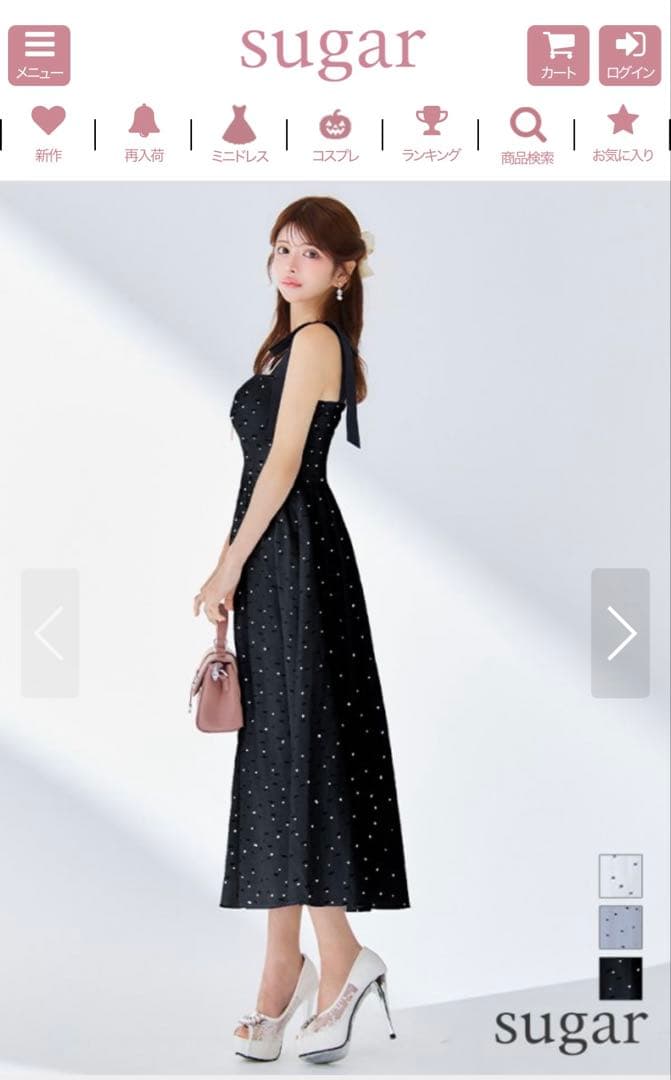Show the next product image
The width and height of the screenshot is (671, 1080).
pos(620,633)
